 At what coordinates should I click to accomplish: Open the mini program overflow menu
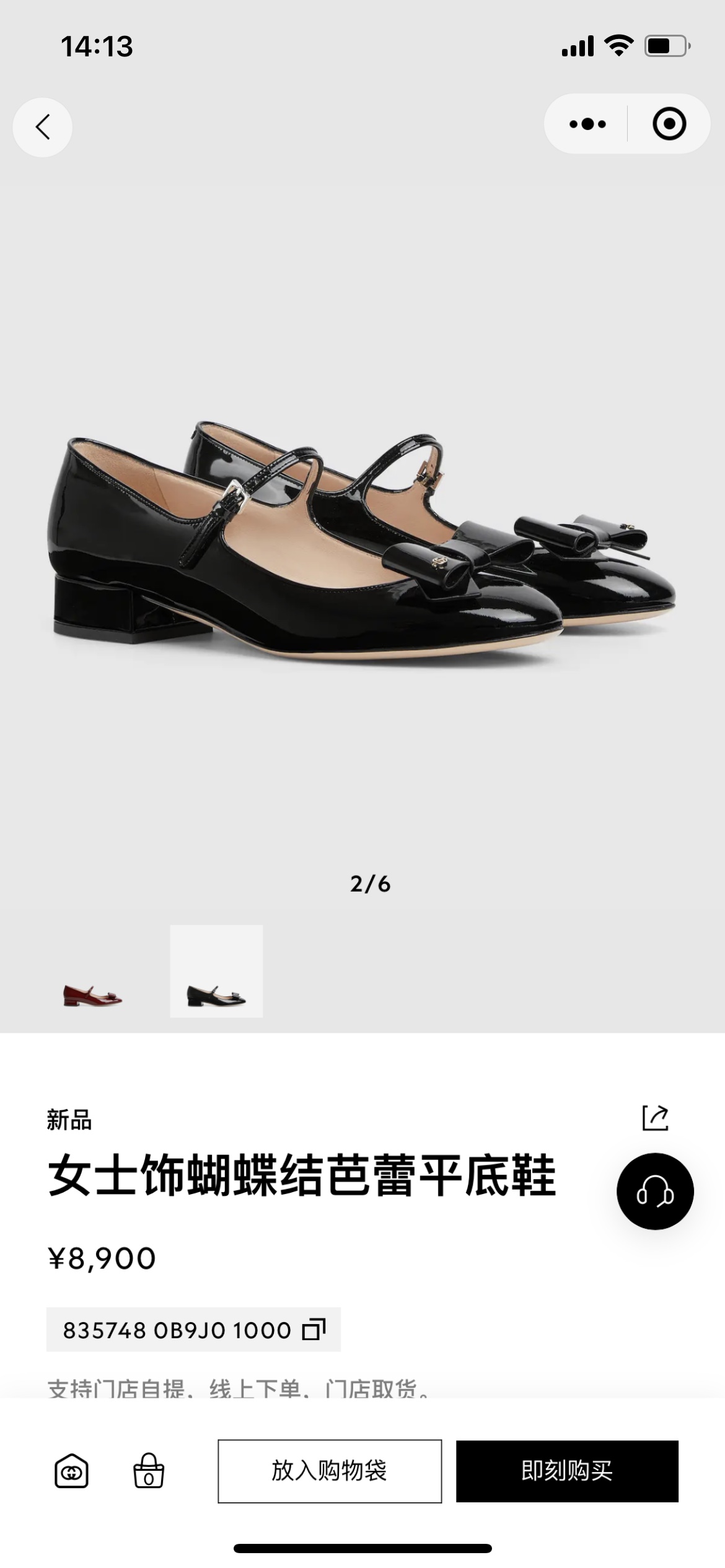[587, 124]
